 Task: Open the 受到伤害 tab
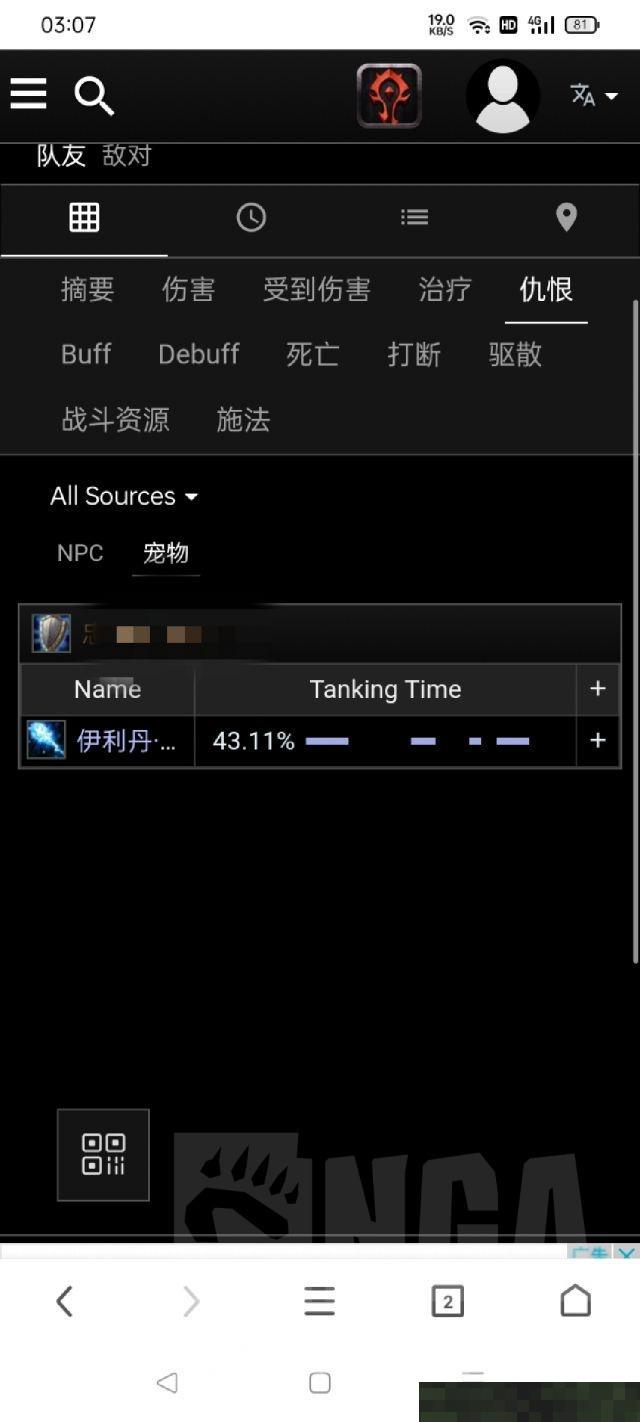click(x=316, y=290)
